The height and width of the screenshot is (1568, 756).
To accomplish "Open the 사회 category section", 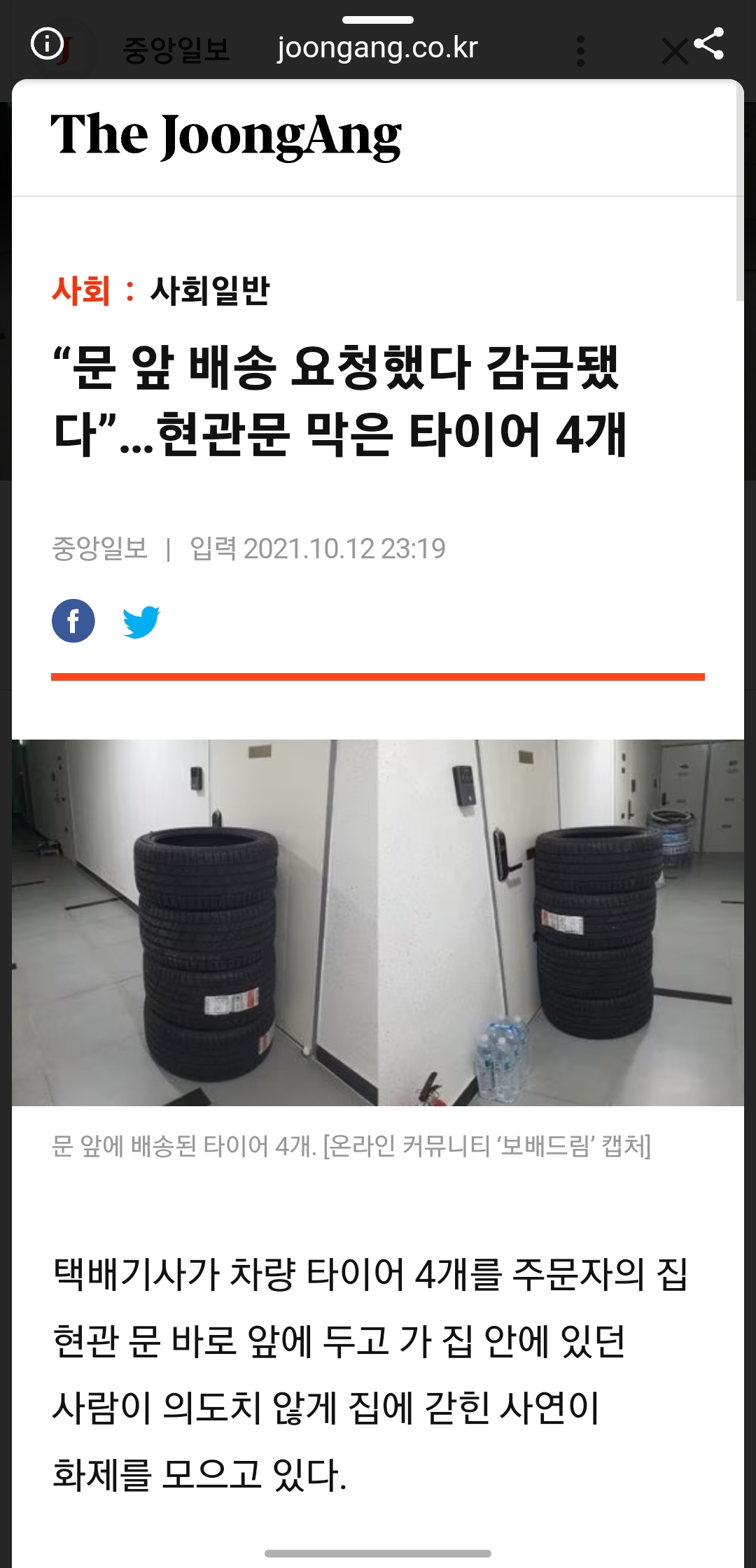I will tap(81, 290).
